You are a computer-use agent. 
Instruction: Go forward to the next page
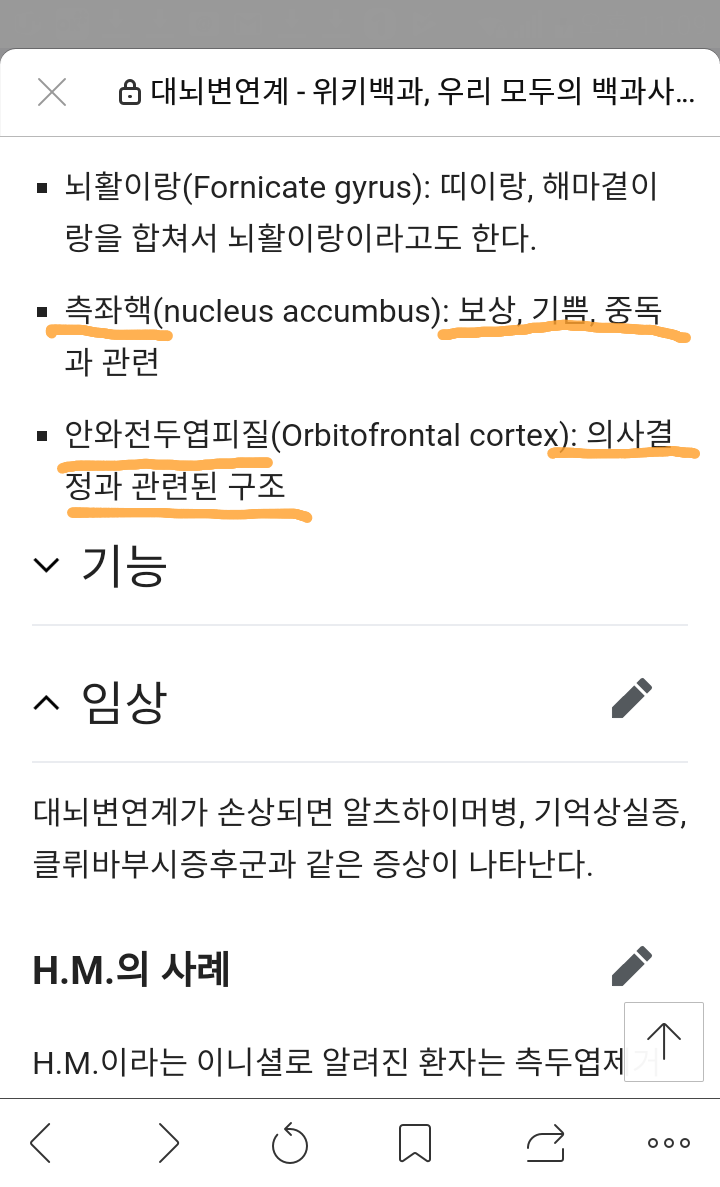pyautogui.click(x=168, y=1142)
